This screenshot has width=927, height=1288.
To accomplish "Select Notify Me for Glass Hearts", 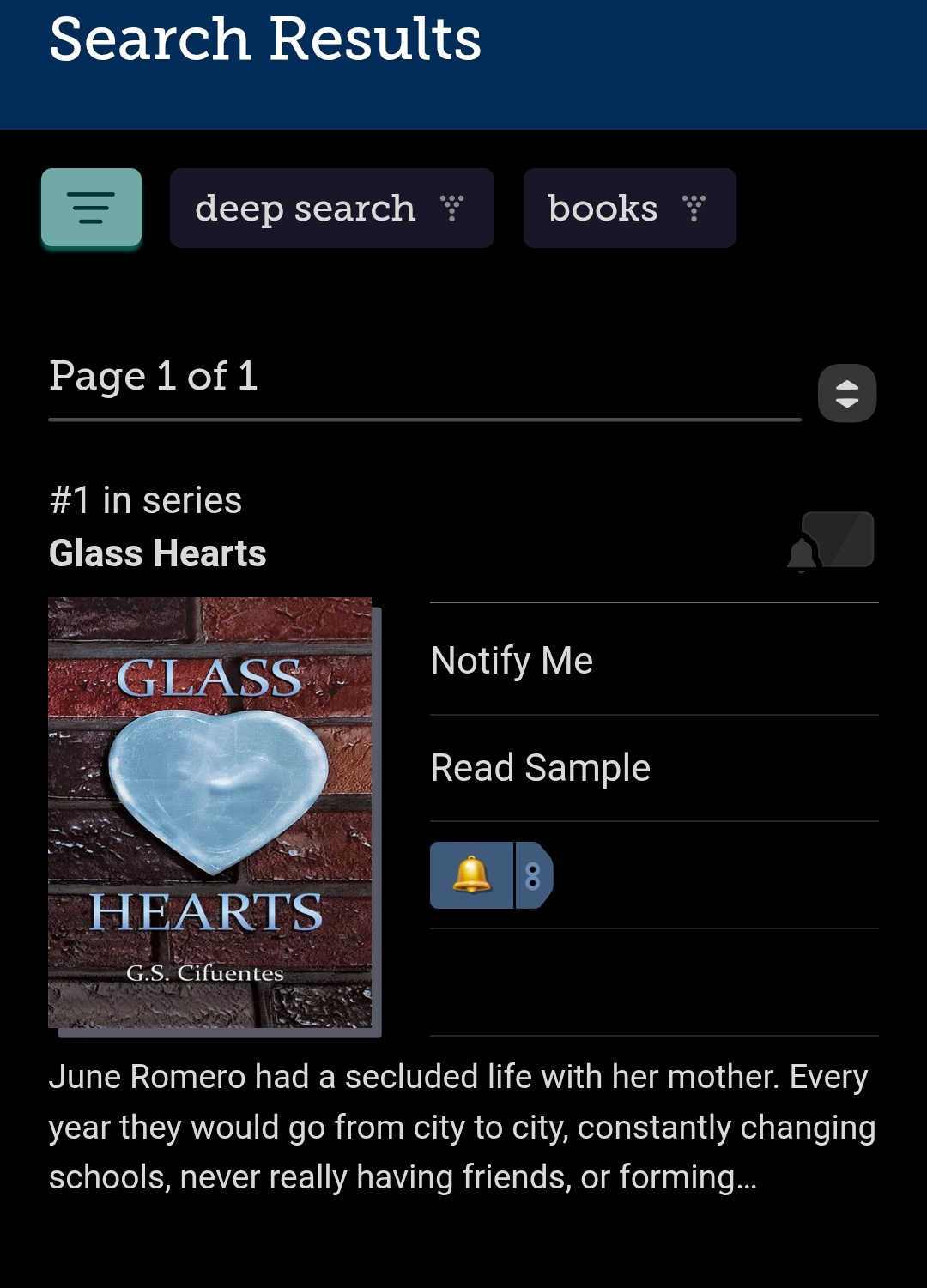I will [512, 661].
